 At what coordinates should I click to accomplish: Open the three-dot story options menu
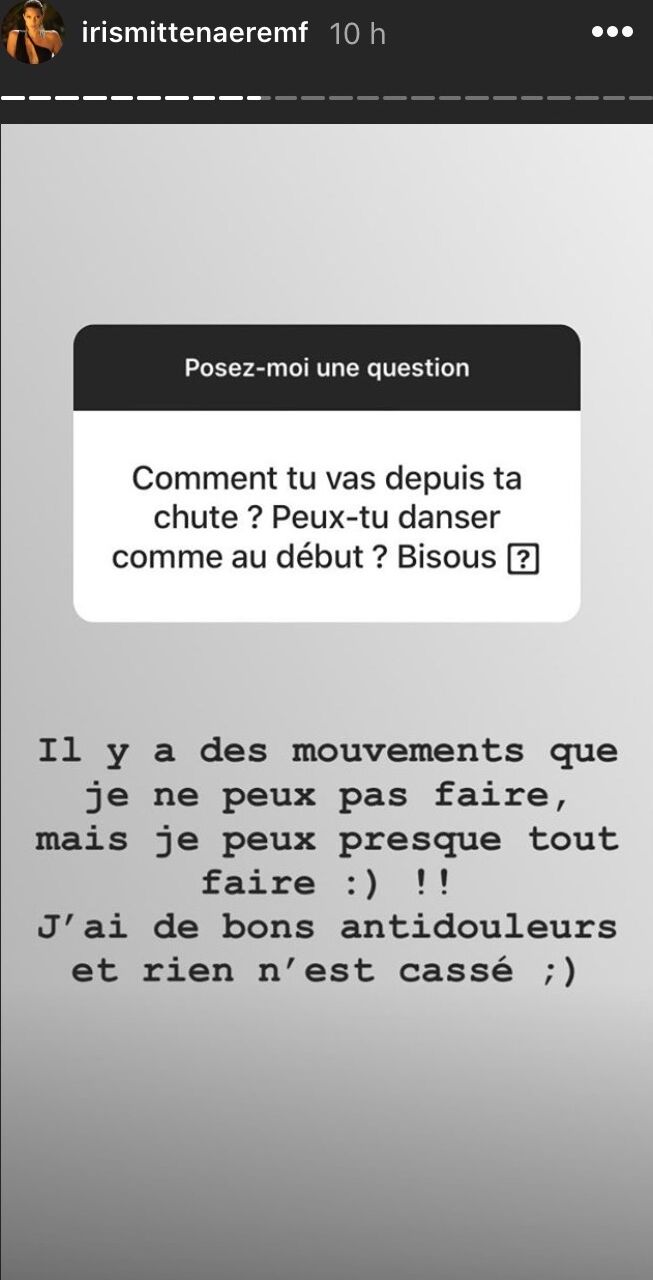[613, 32]
